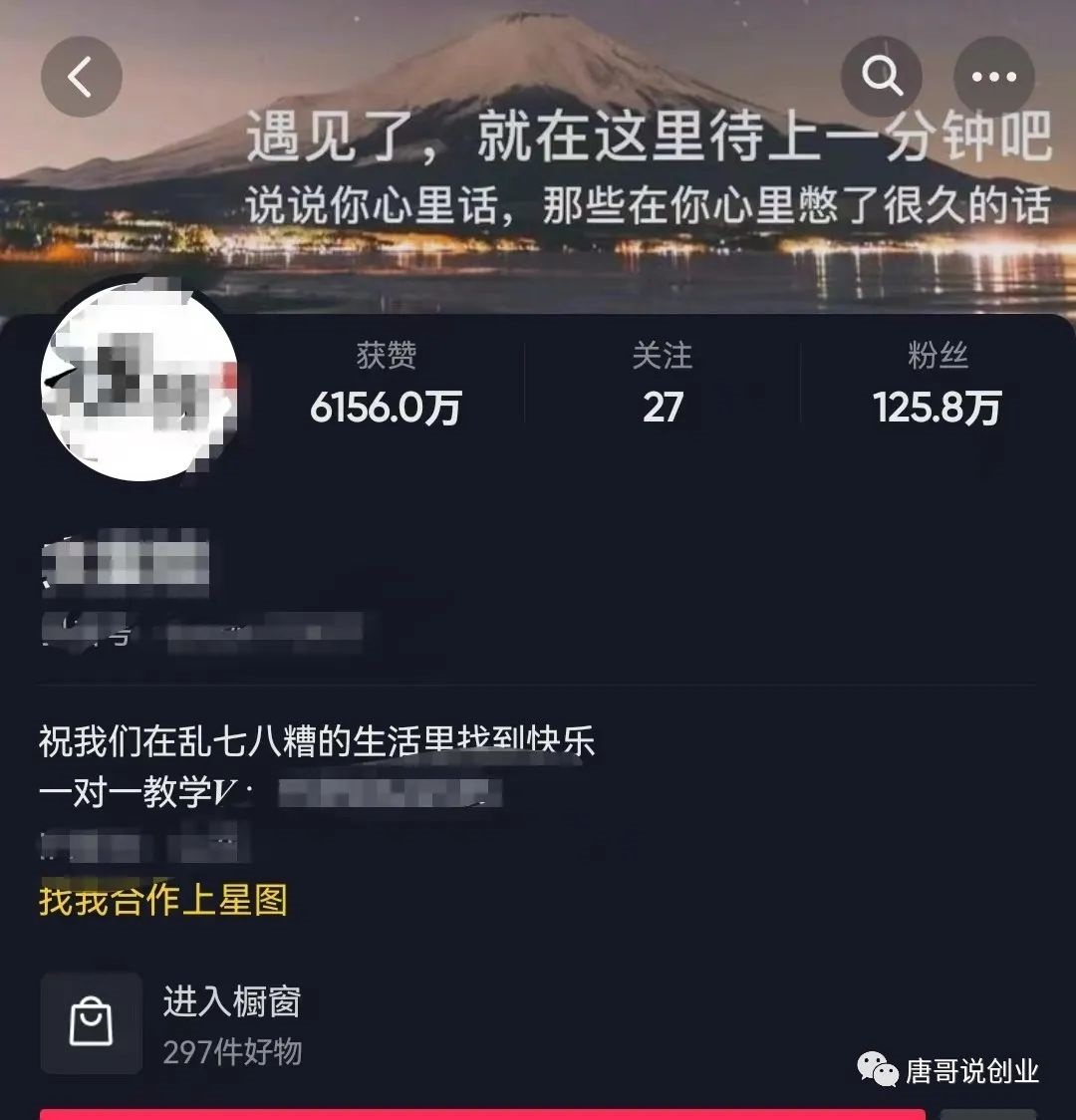View the blurred profile avatar
This screenshot has width=1076, height=1120.
[x=138, y=382]
